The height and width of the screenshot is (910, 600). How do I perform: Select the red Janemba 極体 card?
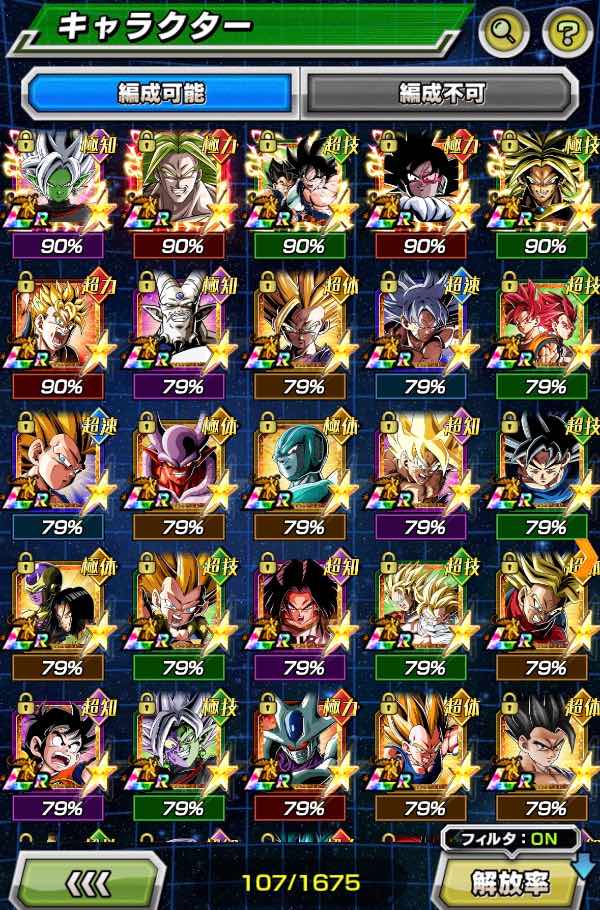click(x=178, y=468)
